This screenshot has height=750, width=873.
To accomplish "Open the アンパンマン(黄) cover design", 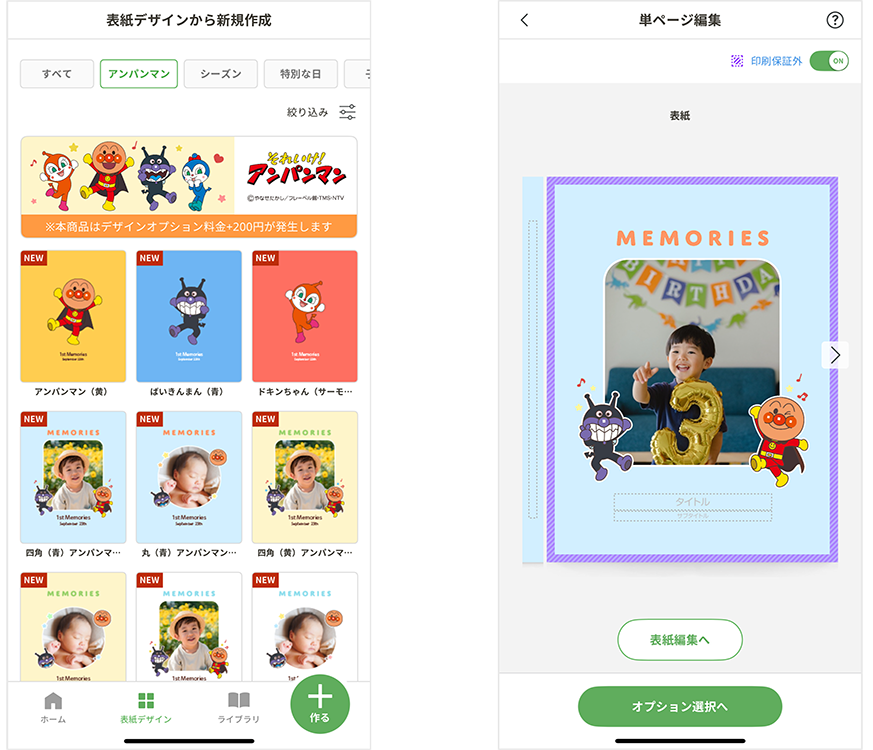I will click(73, 316).
